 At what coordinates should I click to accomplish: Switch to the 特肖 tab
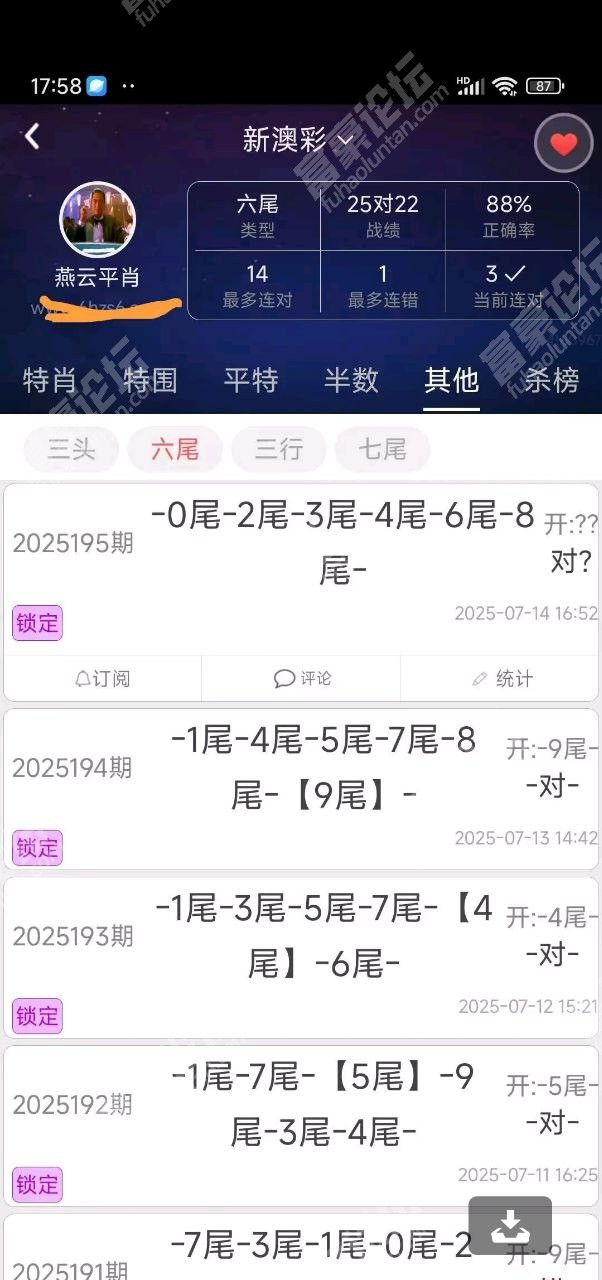[x=49, y=380]
